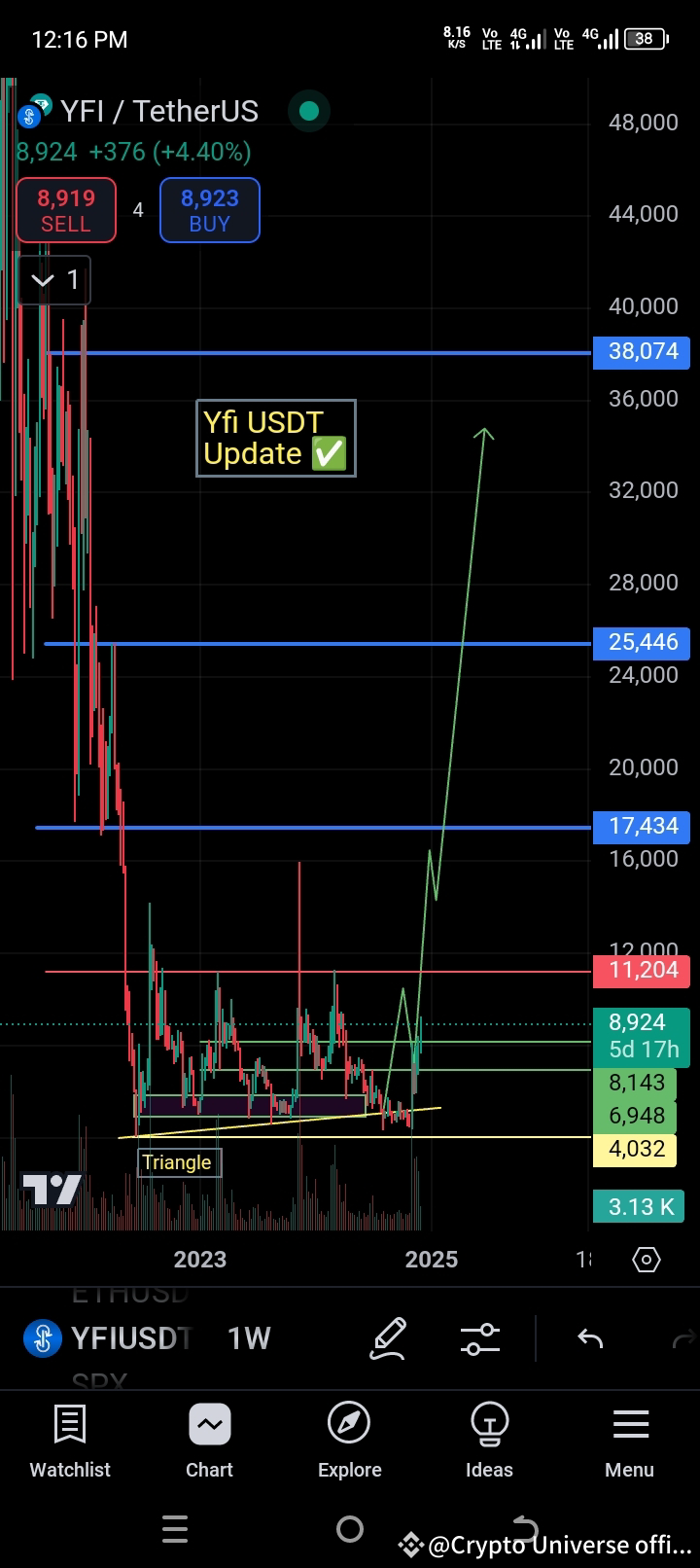
Task: Open the chart settings gear icon
Action: pos(646,1259)
